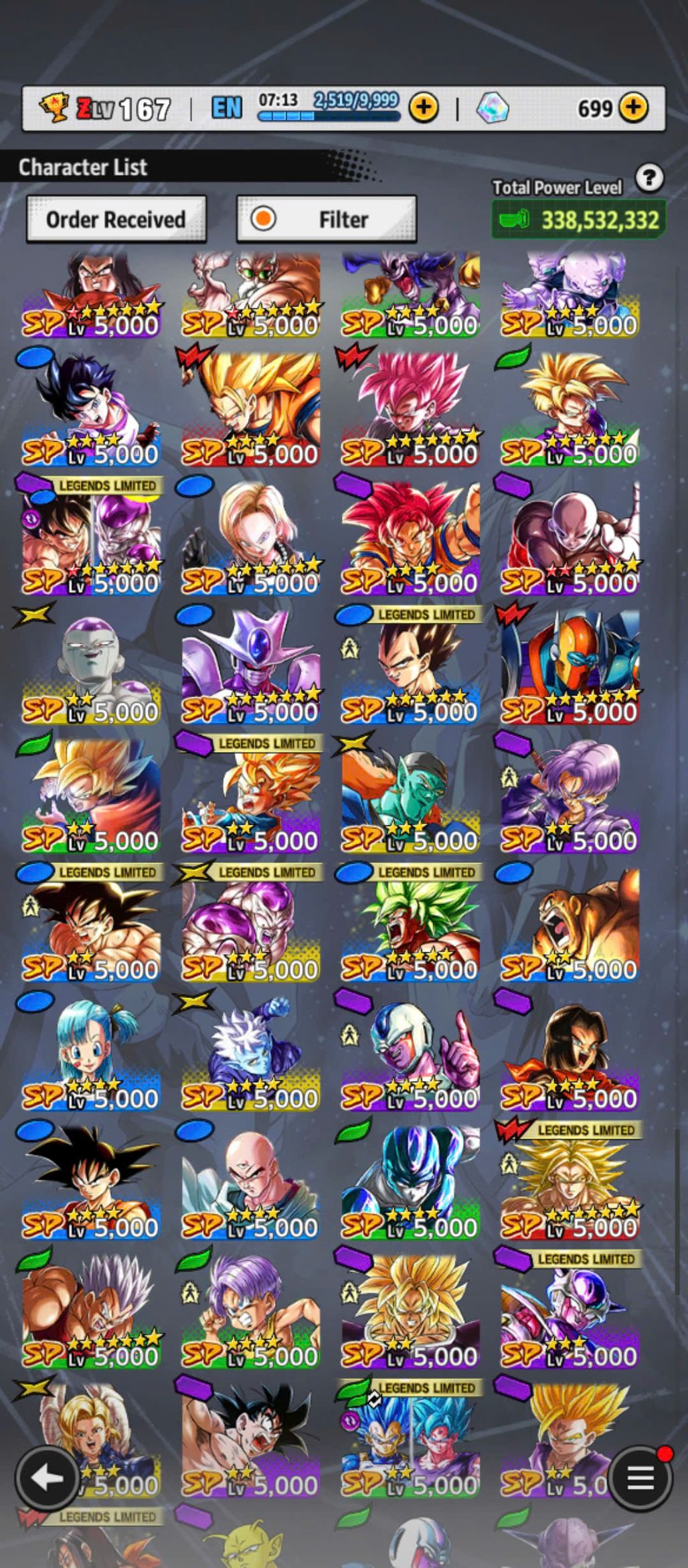Open the Tien character card
Screen dimensions: 688x1568
point(250,1182)
